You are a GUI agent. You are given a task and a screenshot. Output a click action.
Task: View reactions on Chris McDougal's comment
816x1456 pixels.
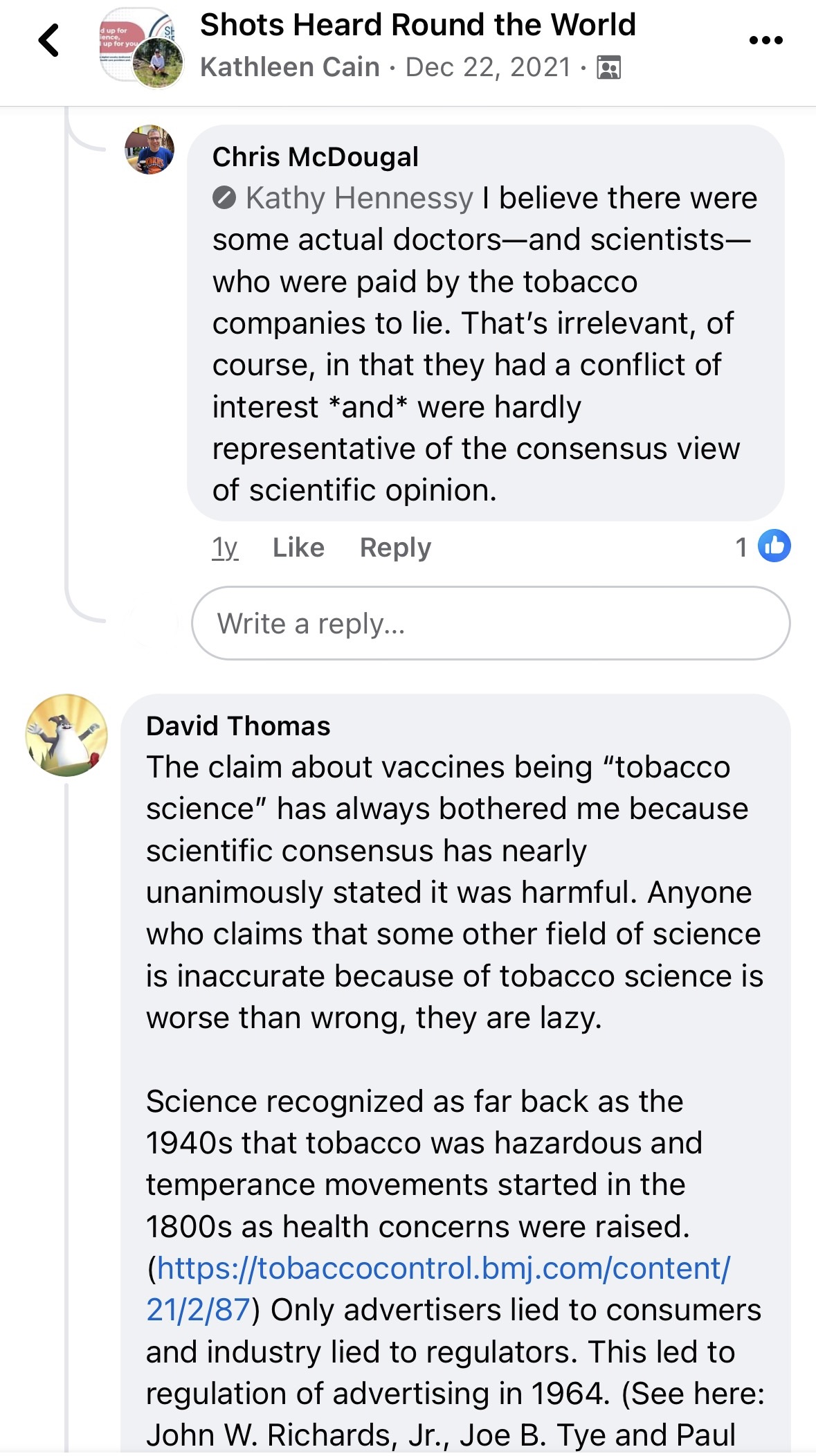pyautogui.click(x=763, y=546)
